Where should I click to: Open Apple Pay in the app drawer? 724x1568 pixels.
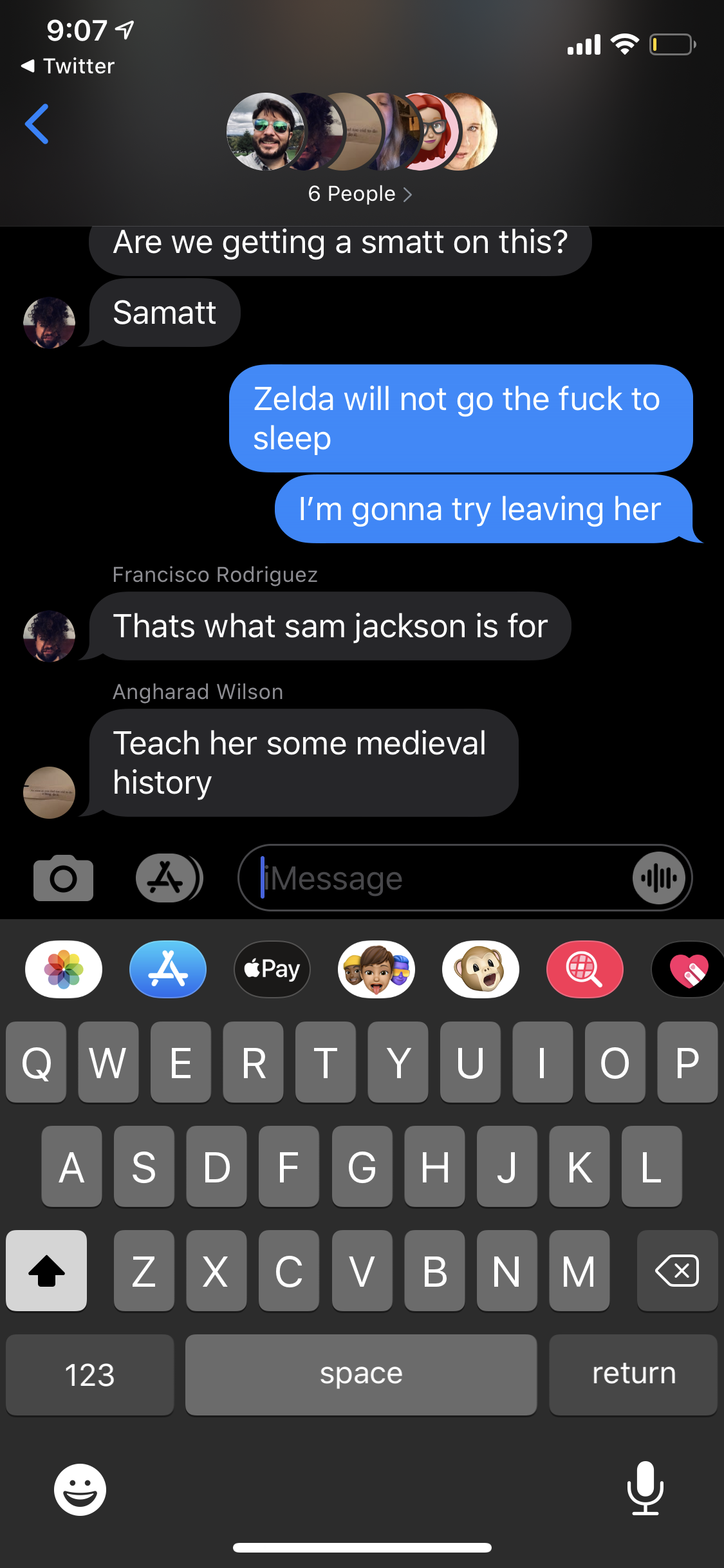pyautogui.click(x=272, y=969)
